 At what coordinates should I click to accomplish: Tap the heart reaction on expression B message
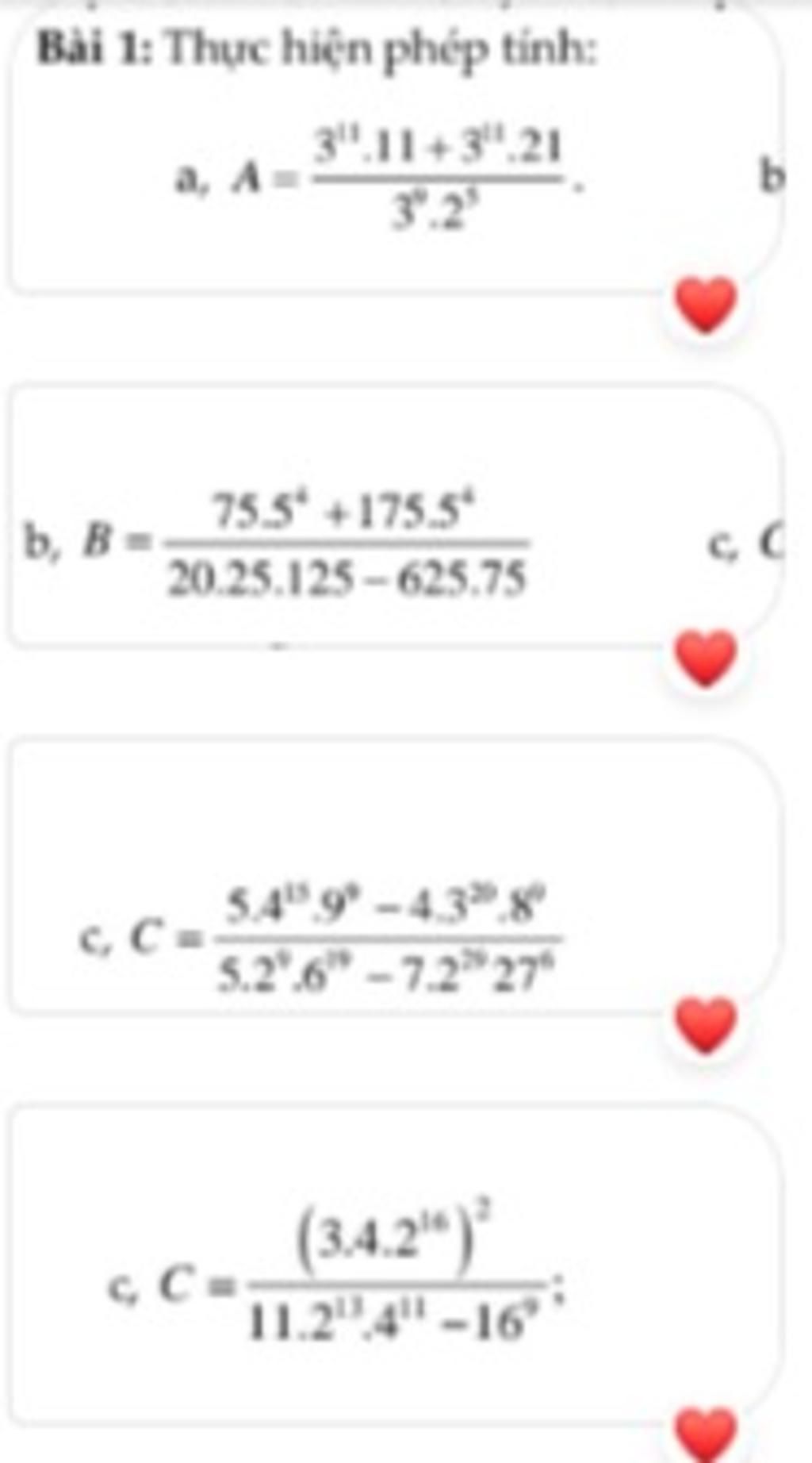click(705, 659)
